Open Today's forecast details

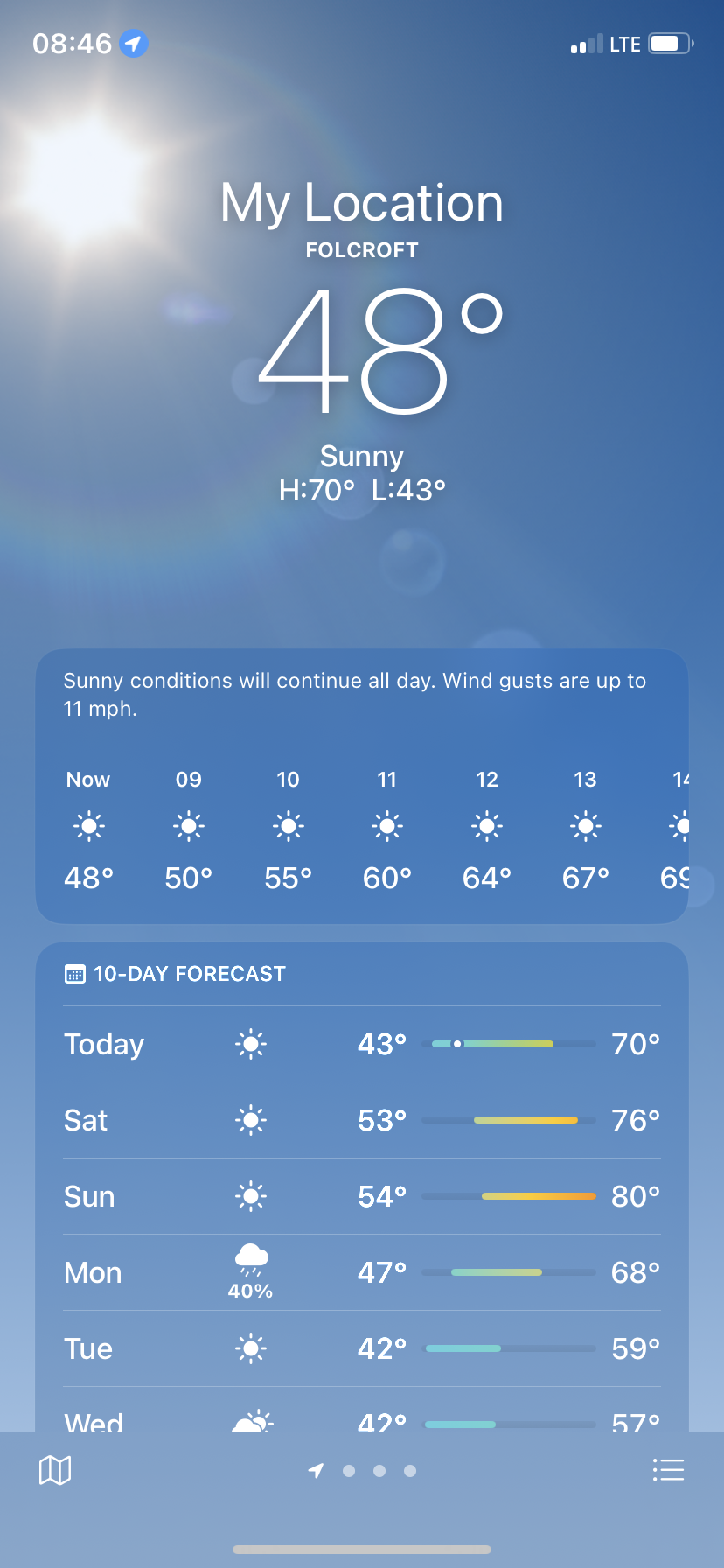[x=362, y=1044]
